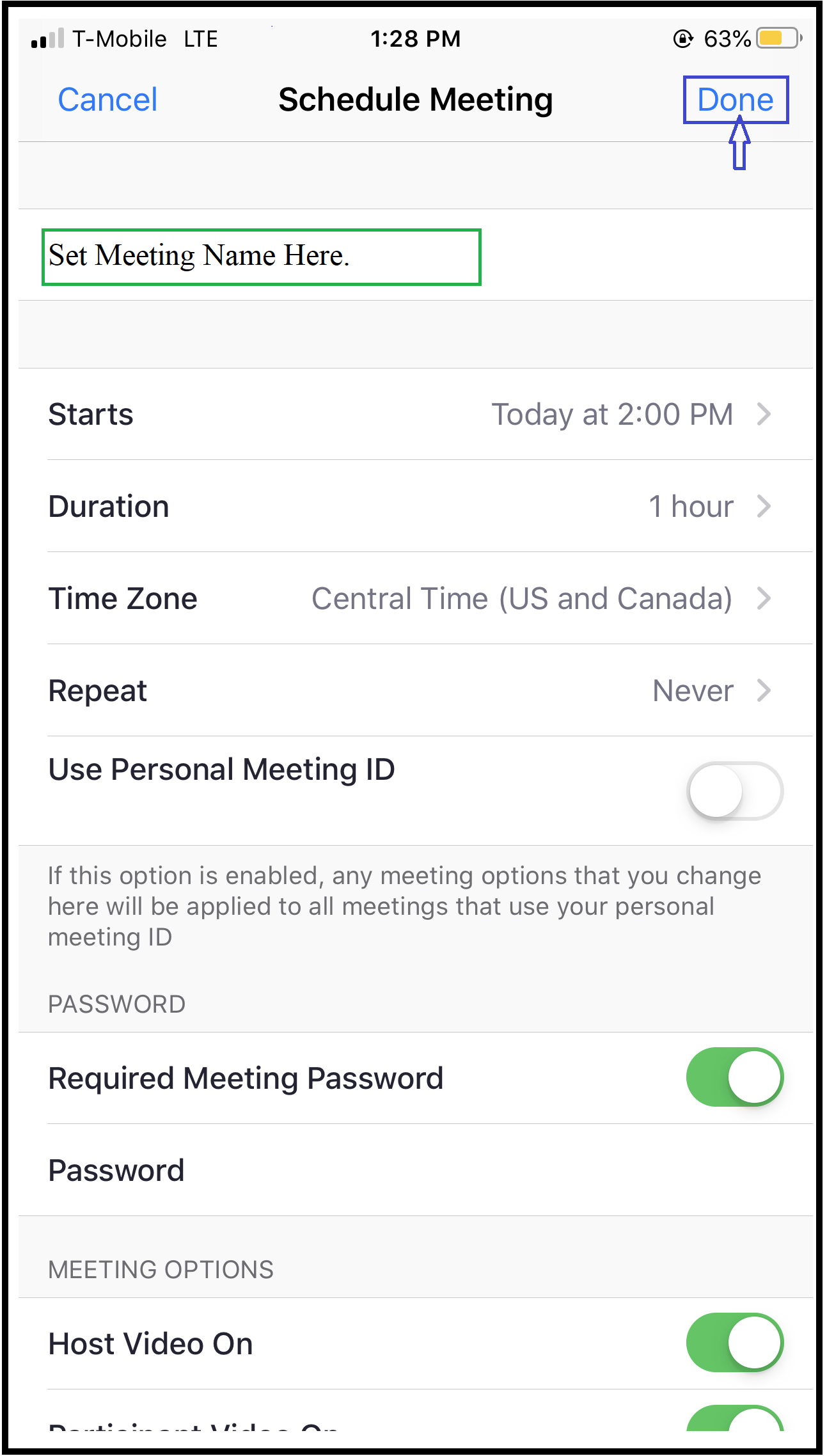Disable Required Meeting Password
Image resolution: width=827 pixels, height=1456 pixels.
[x=734, y=1077]
